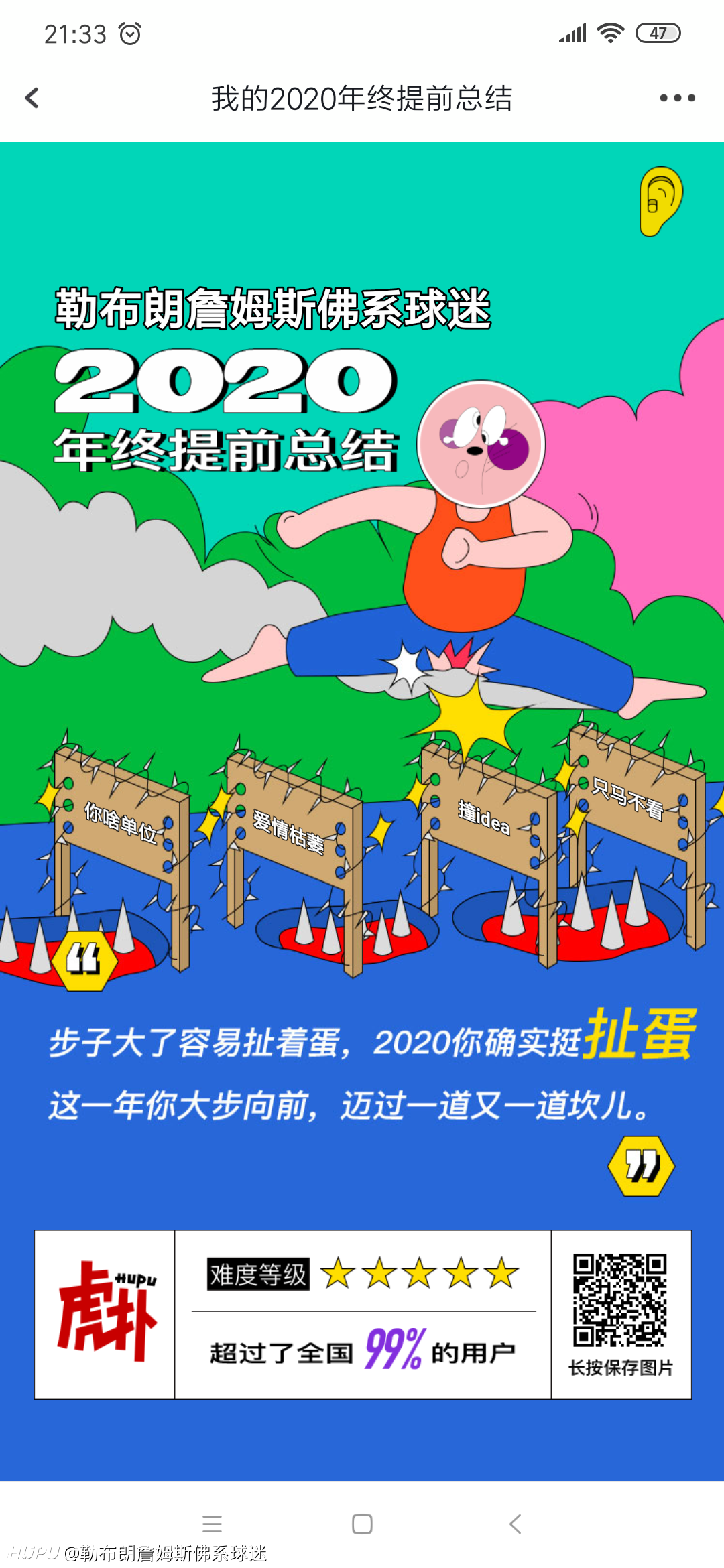Tap the system home button
Screen dimensions: 724x1568
pos(362,1524)
